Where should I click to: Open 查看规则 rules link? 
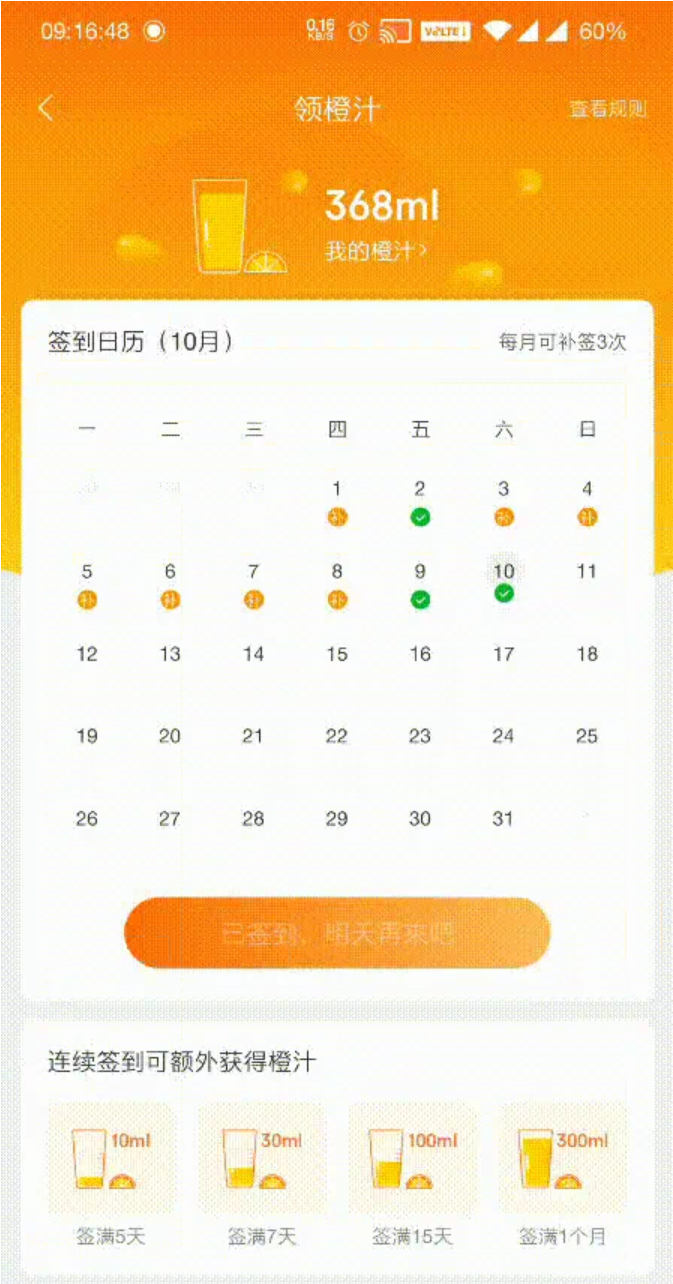(x=608, y=109)
